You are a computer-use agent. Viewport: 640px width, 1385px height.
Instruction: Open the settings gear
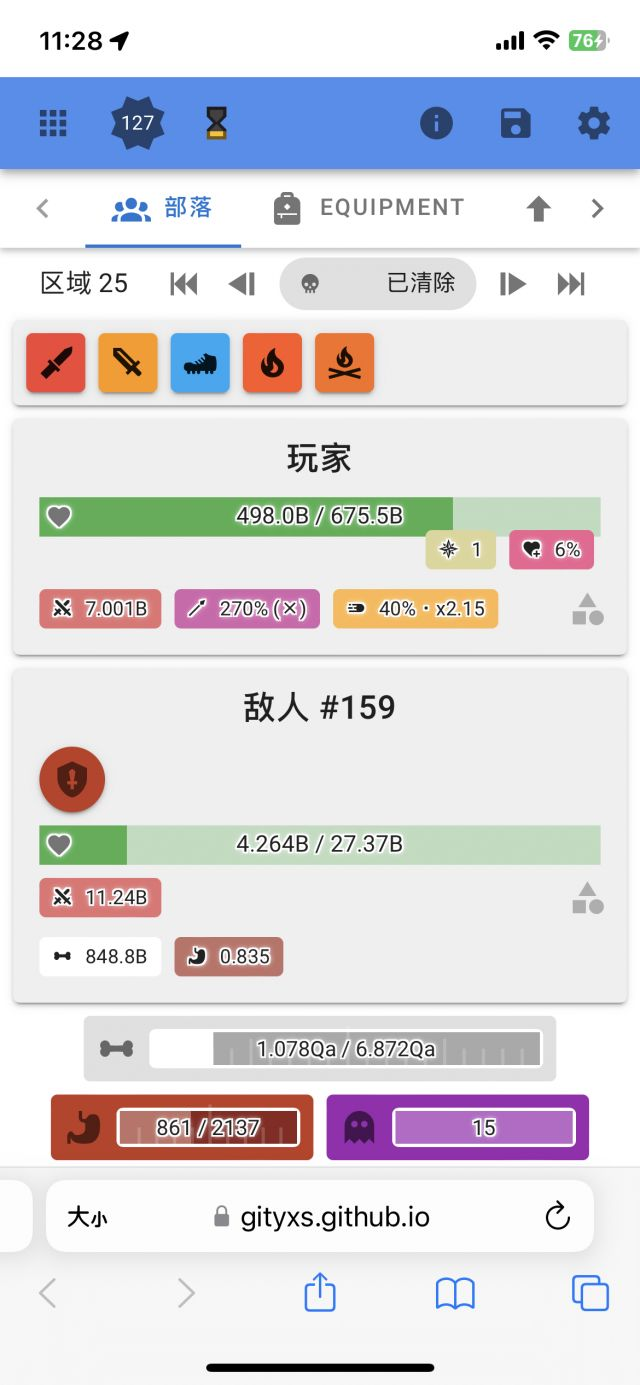click(594, 124)
